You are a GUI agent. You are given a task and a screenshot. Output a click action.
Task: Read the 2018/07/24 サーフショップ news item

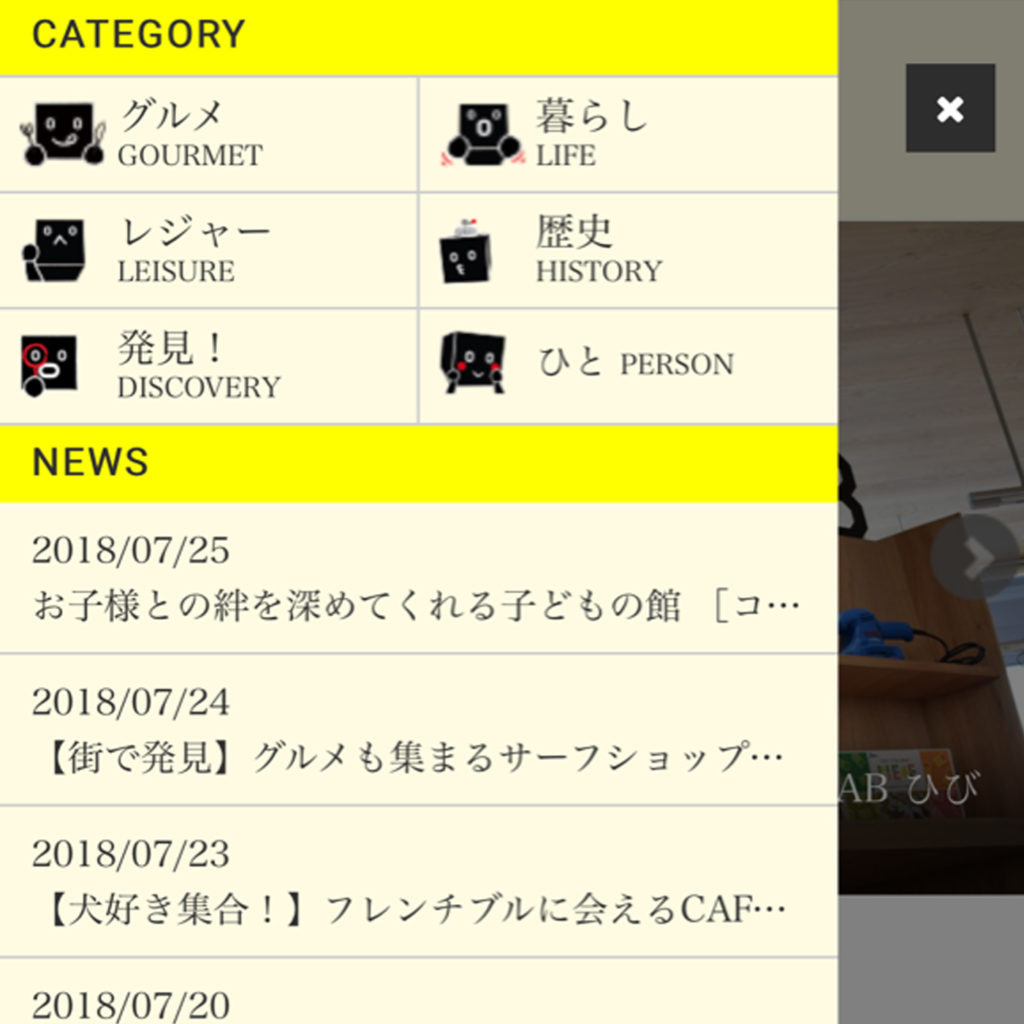pyautogui.click(x=417, y=732)
